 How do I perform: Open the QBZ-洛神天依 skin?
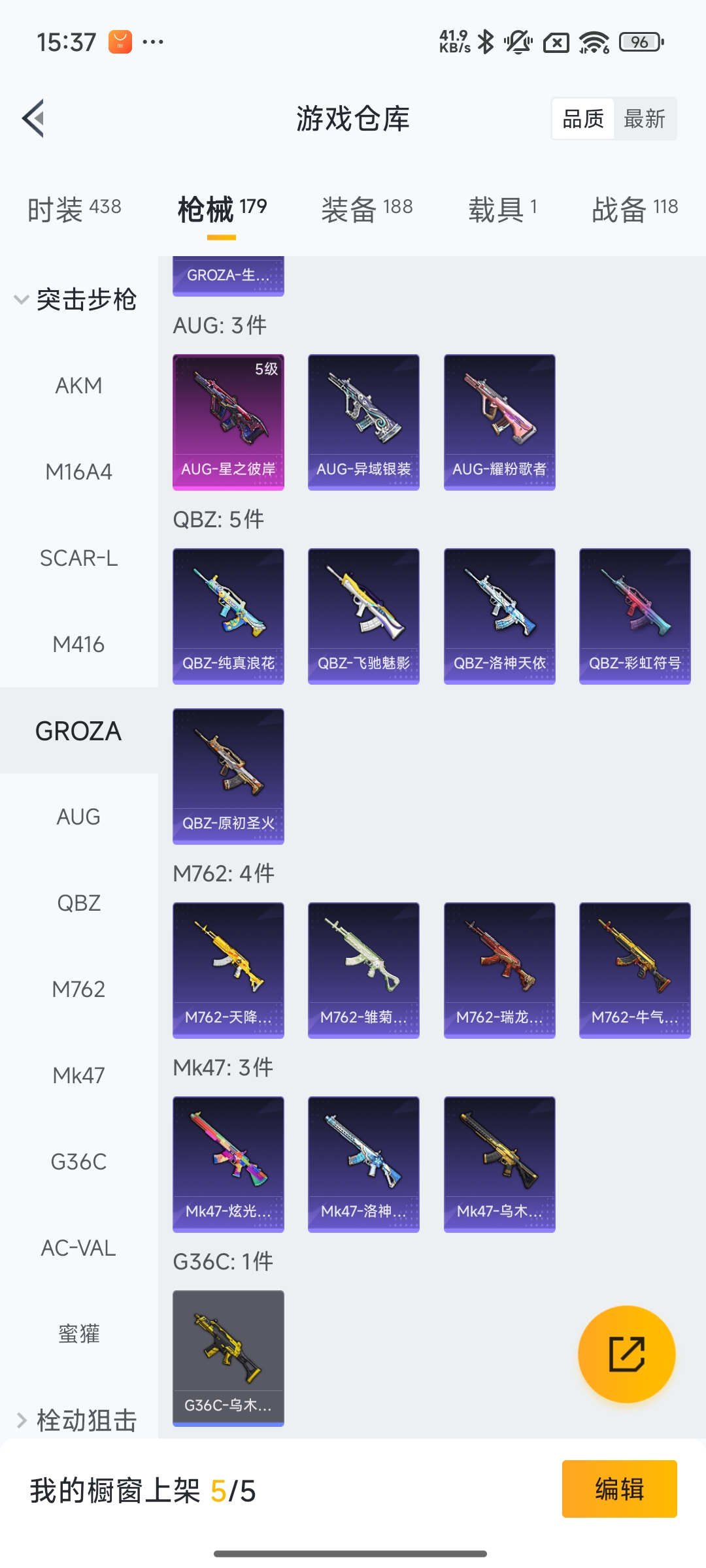pos(499,615)
